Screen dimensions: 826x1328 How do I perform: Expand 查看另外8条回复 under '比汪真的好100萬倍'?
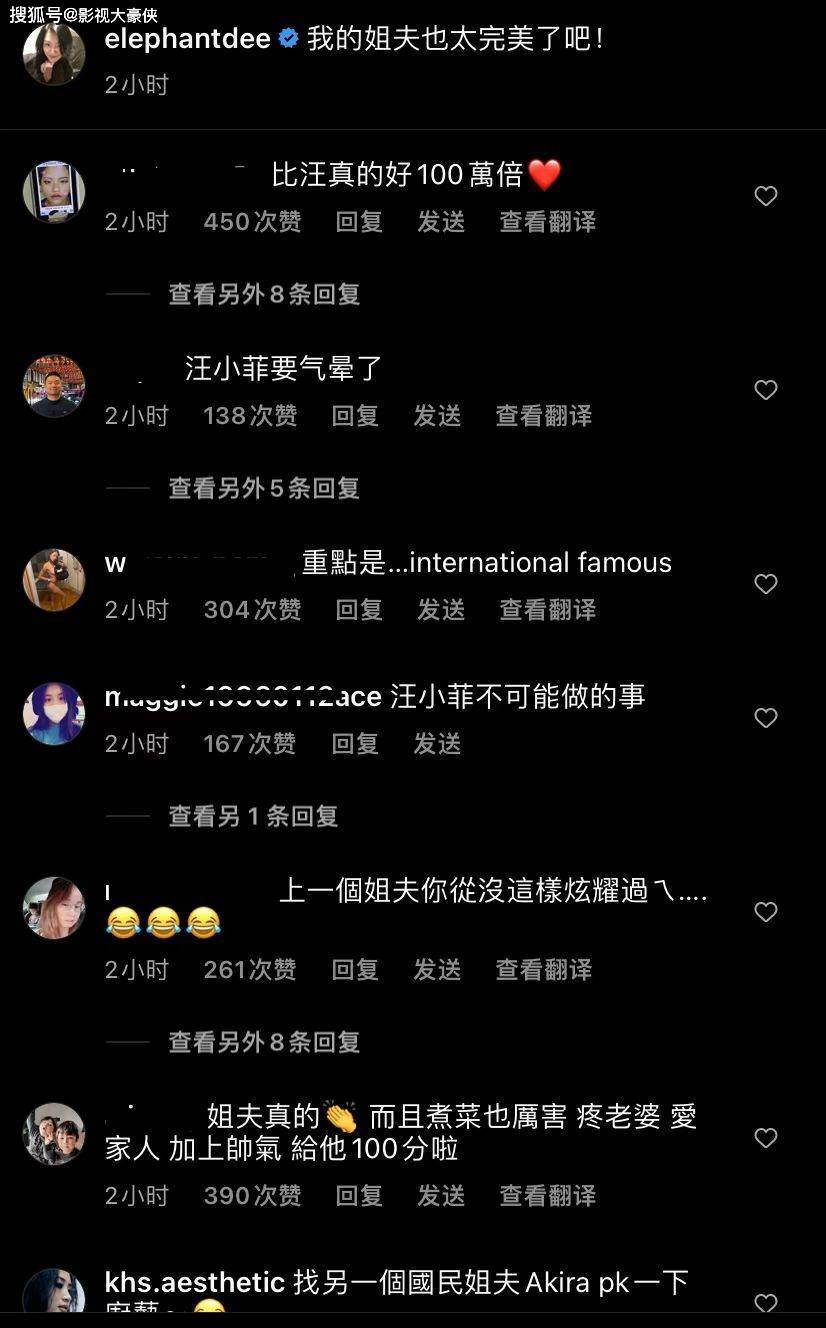pos(264,294)
